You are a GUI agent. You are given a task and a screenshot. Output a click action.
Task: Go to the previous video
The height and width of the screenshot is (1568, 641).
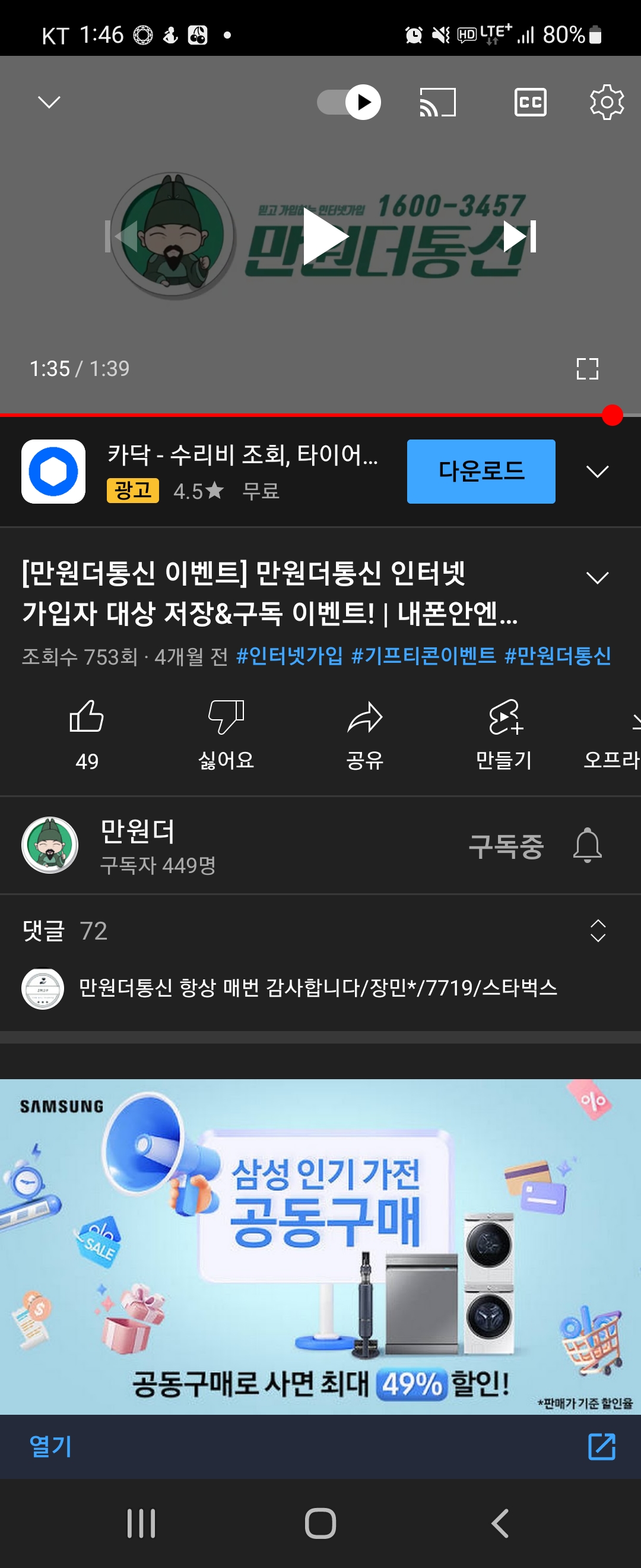click(122, 237)
